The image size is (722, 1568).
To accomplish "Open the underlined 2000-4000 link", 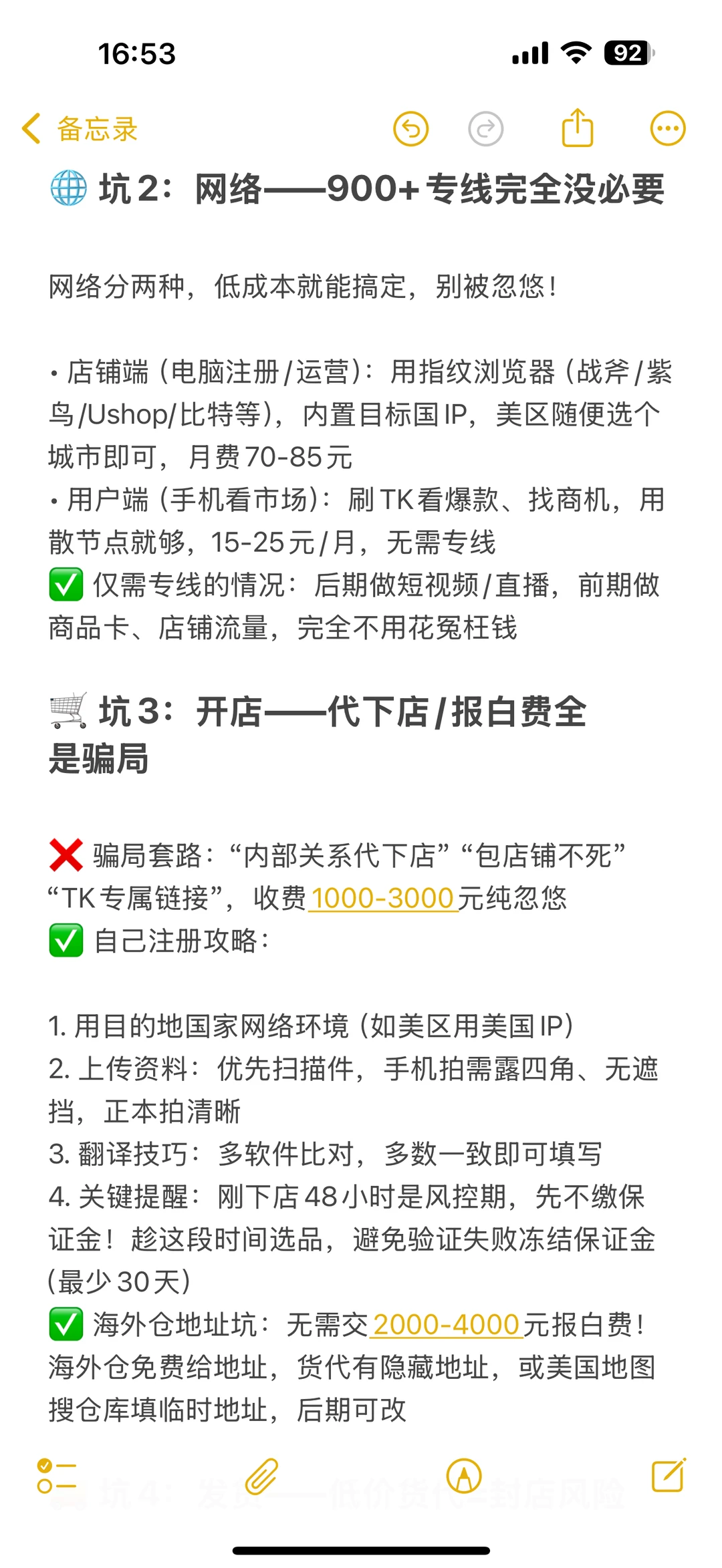I will (x=446, y=1325).
